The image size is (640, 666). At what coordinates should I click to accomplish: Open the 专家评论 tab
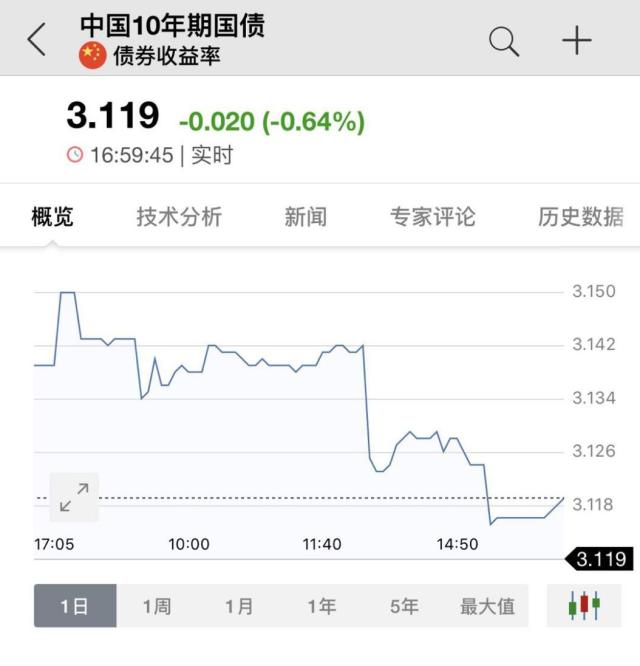[432, 216]
